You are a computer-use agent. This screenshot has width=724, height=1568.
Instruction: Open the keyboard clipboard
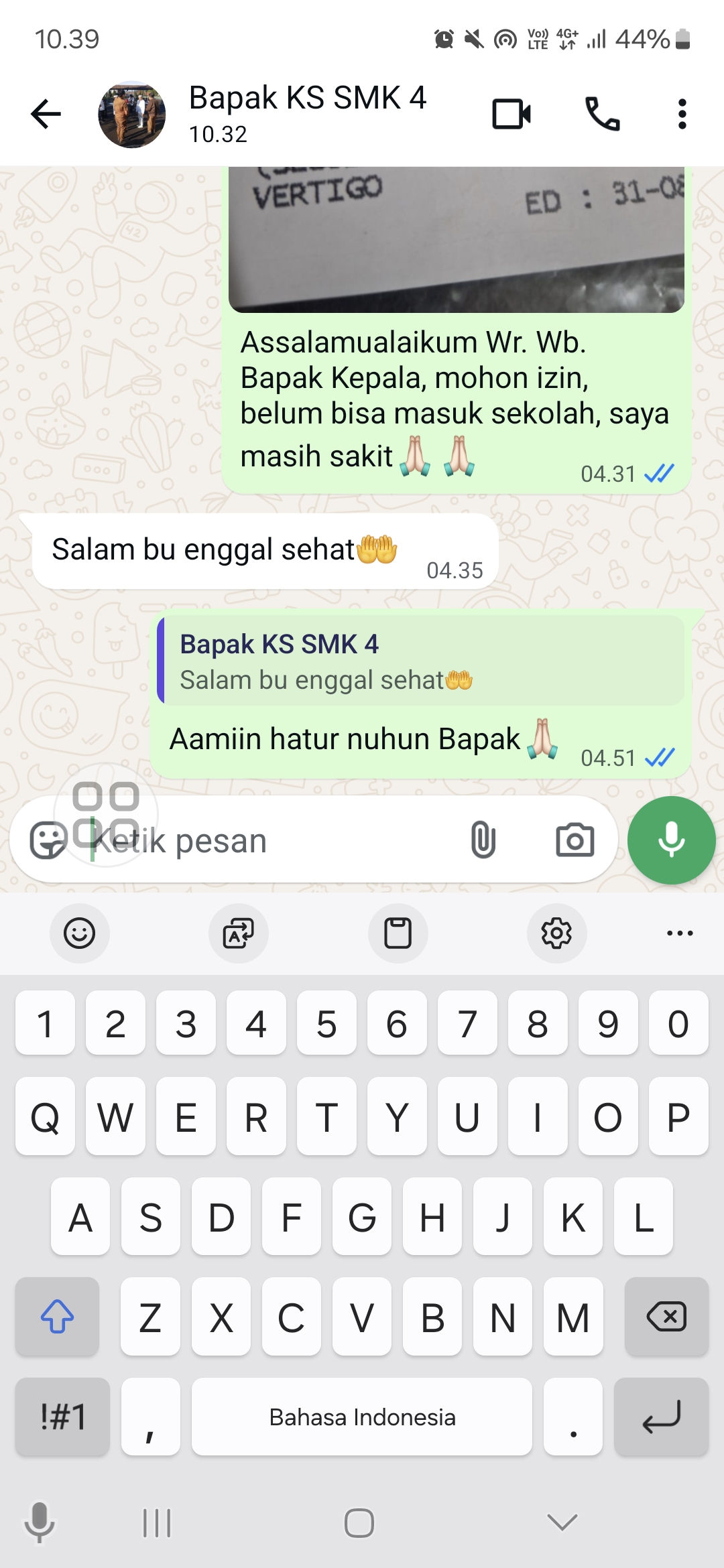tap(398, 933)
